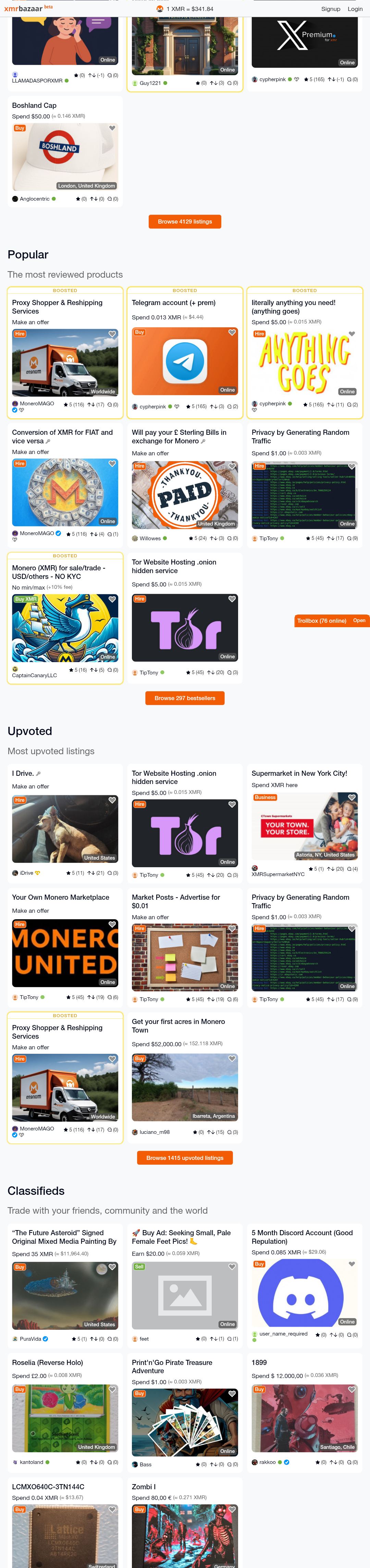Open Your Own Monero Marketplace listing
Screen dimensions: 370x1568
(x=60, y=897)
